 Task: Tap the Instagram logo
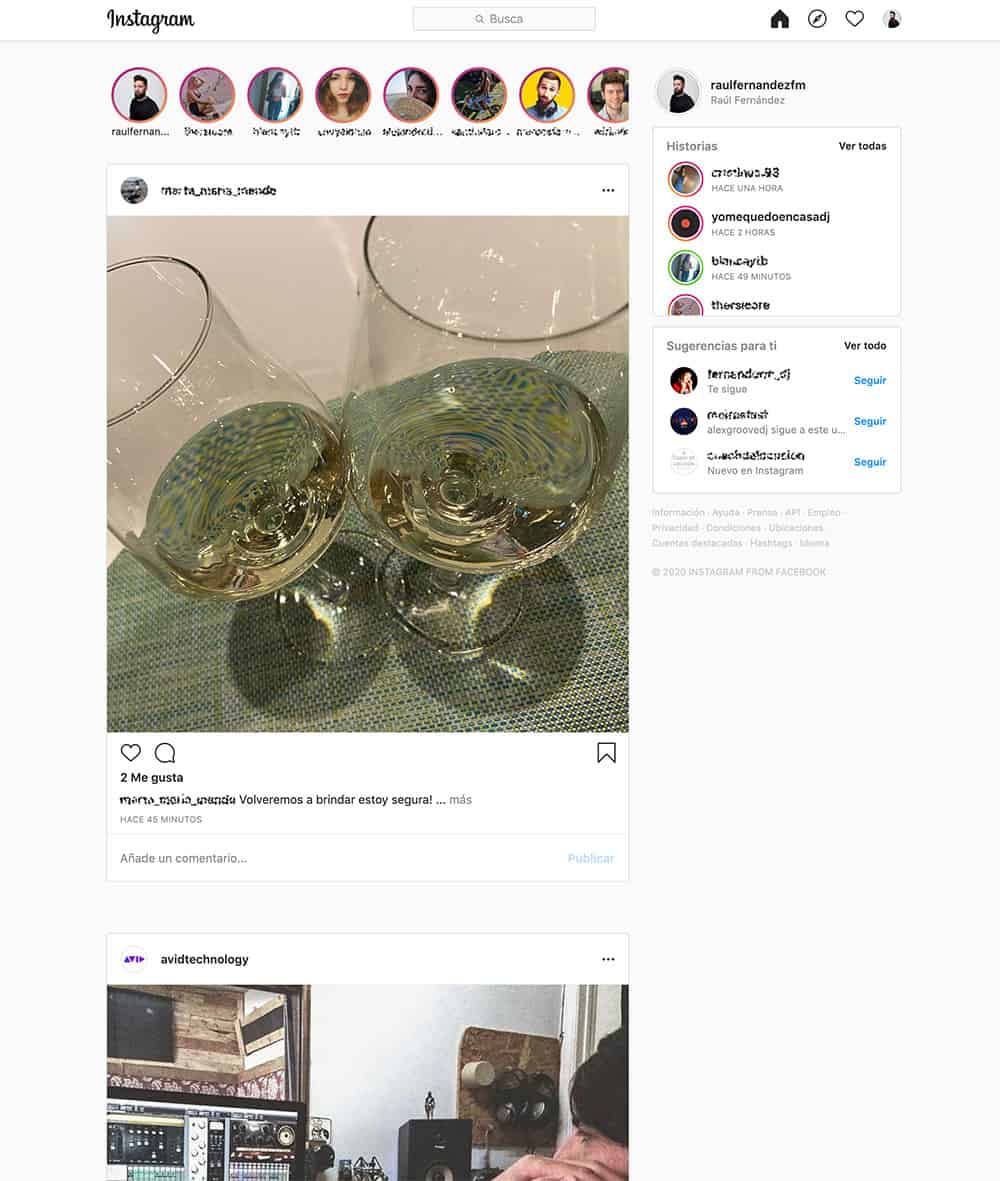pyautogui.click(x=151, y=19)
